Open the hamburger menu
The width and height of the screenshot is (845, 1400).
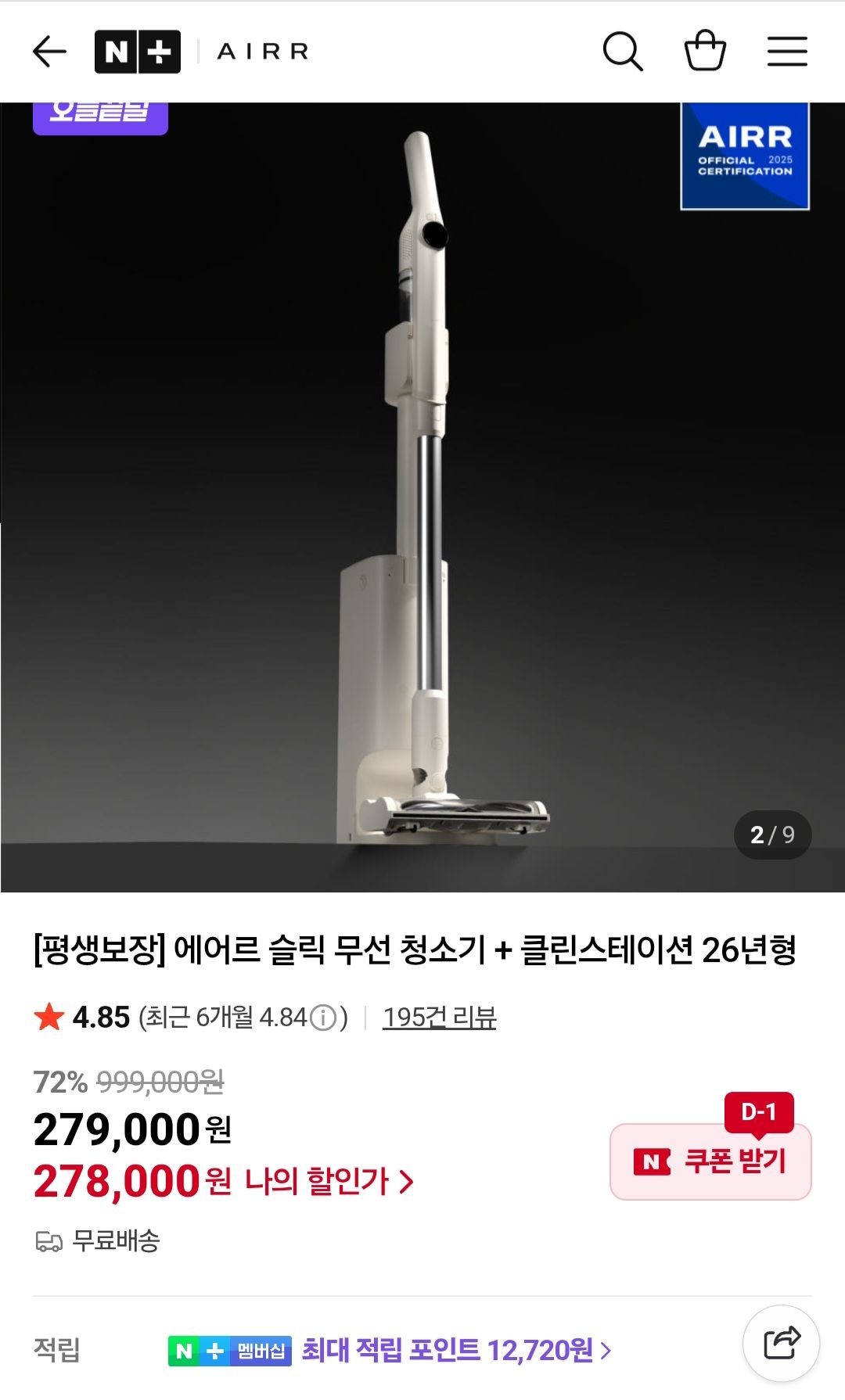(x=787, y=52)
